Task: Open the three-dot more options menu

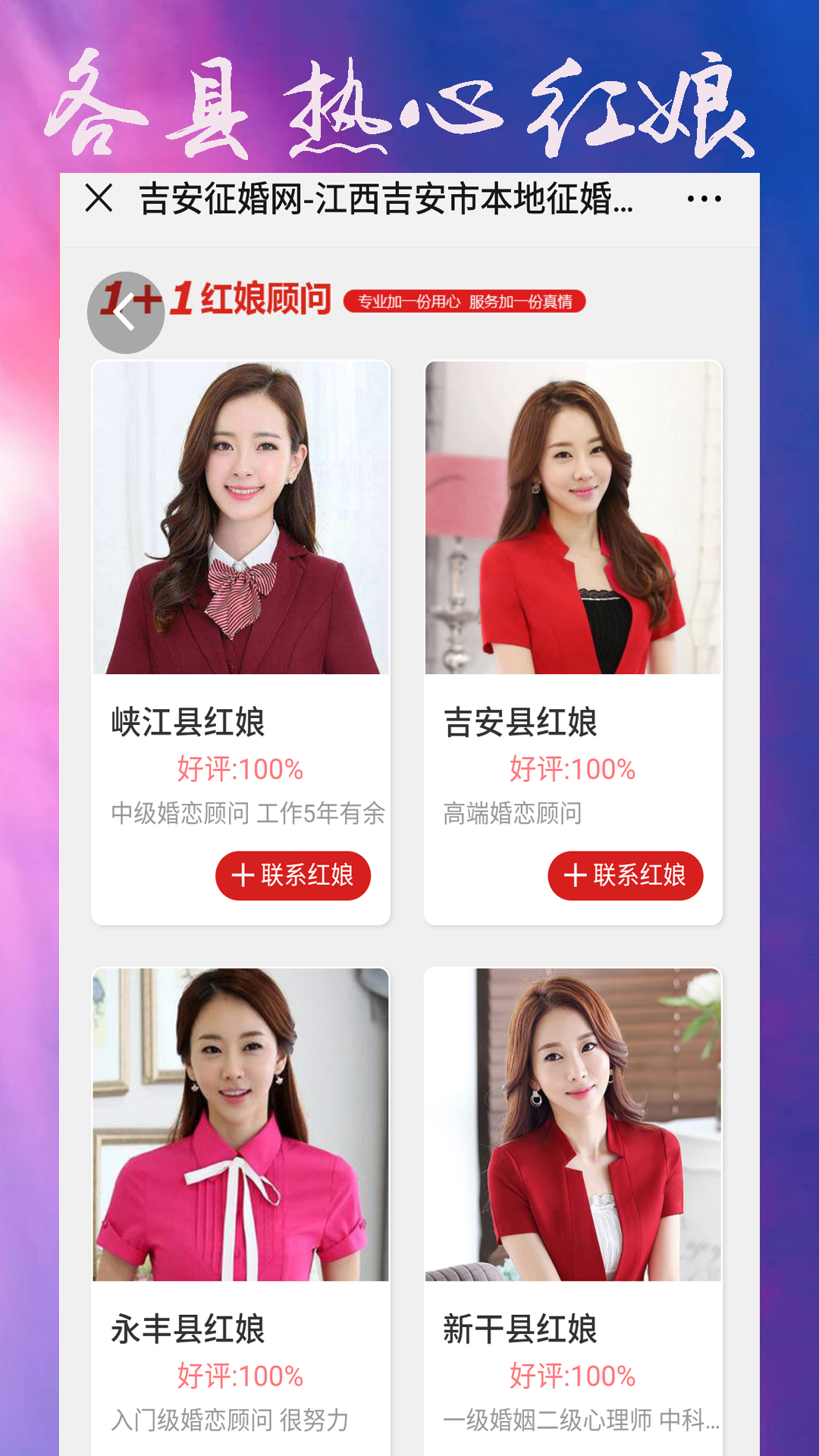Action: click(702, 199)
